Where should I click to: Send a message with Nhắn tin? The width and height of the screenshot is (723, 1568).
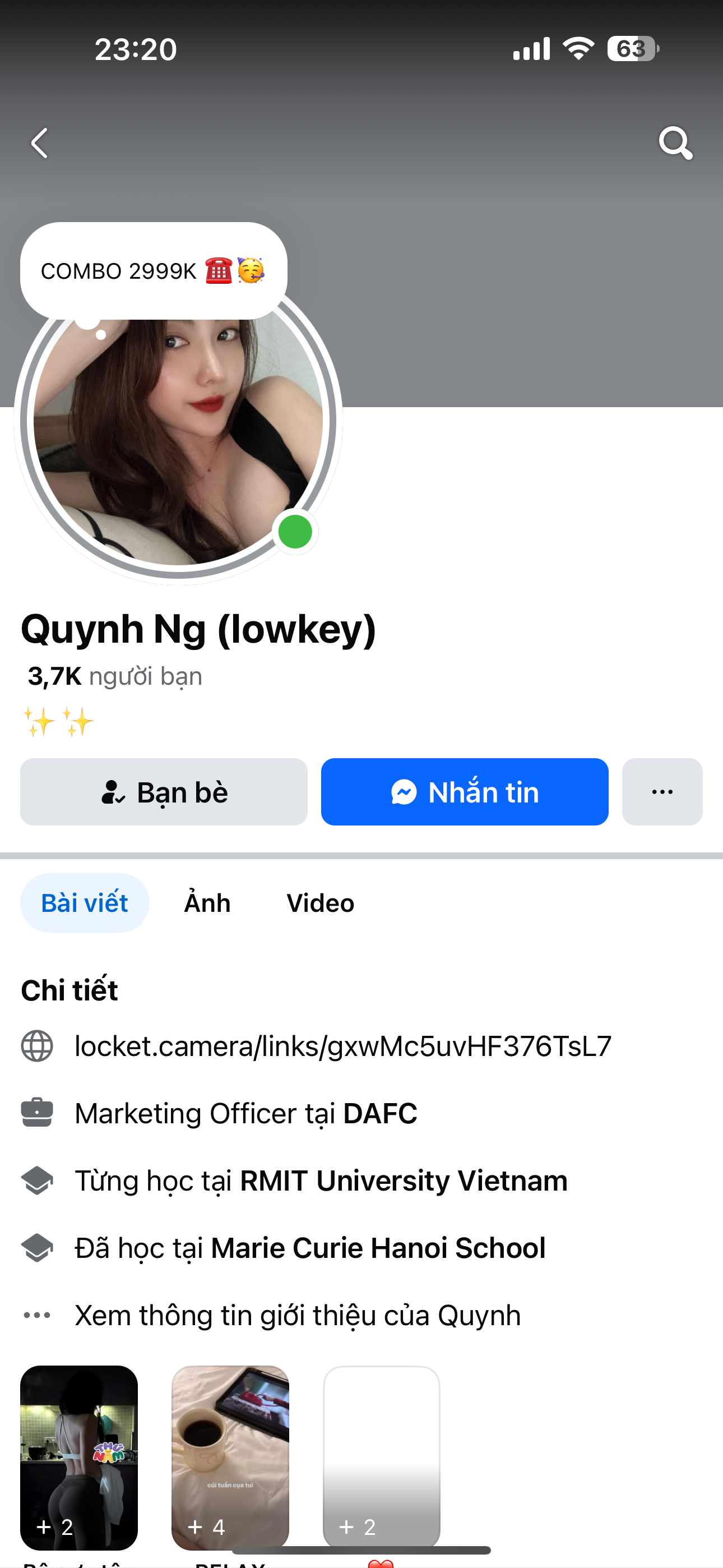point(465,792)
